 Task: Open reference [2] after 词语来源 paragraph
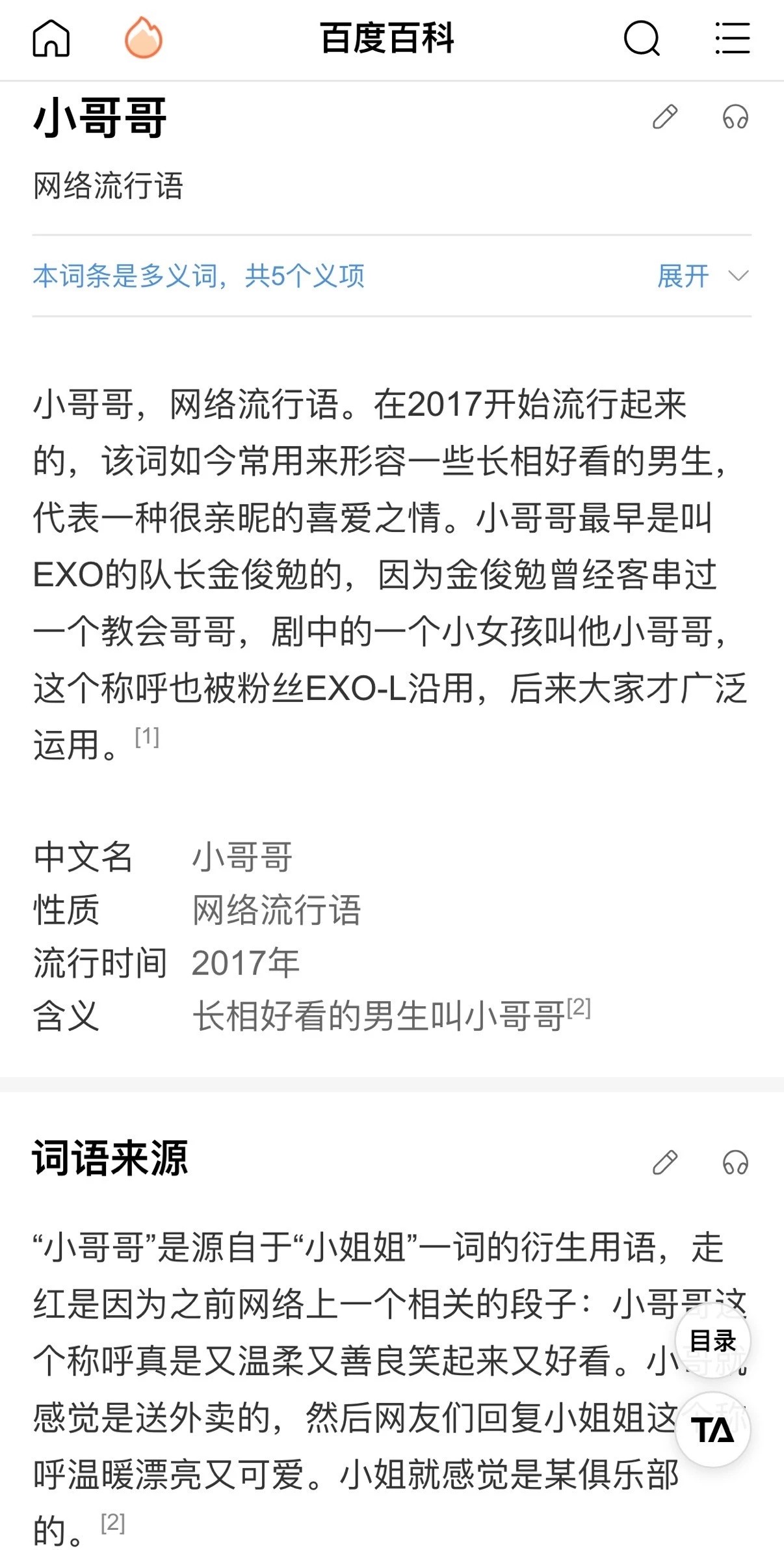[112, 1523]
